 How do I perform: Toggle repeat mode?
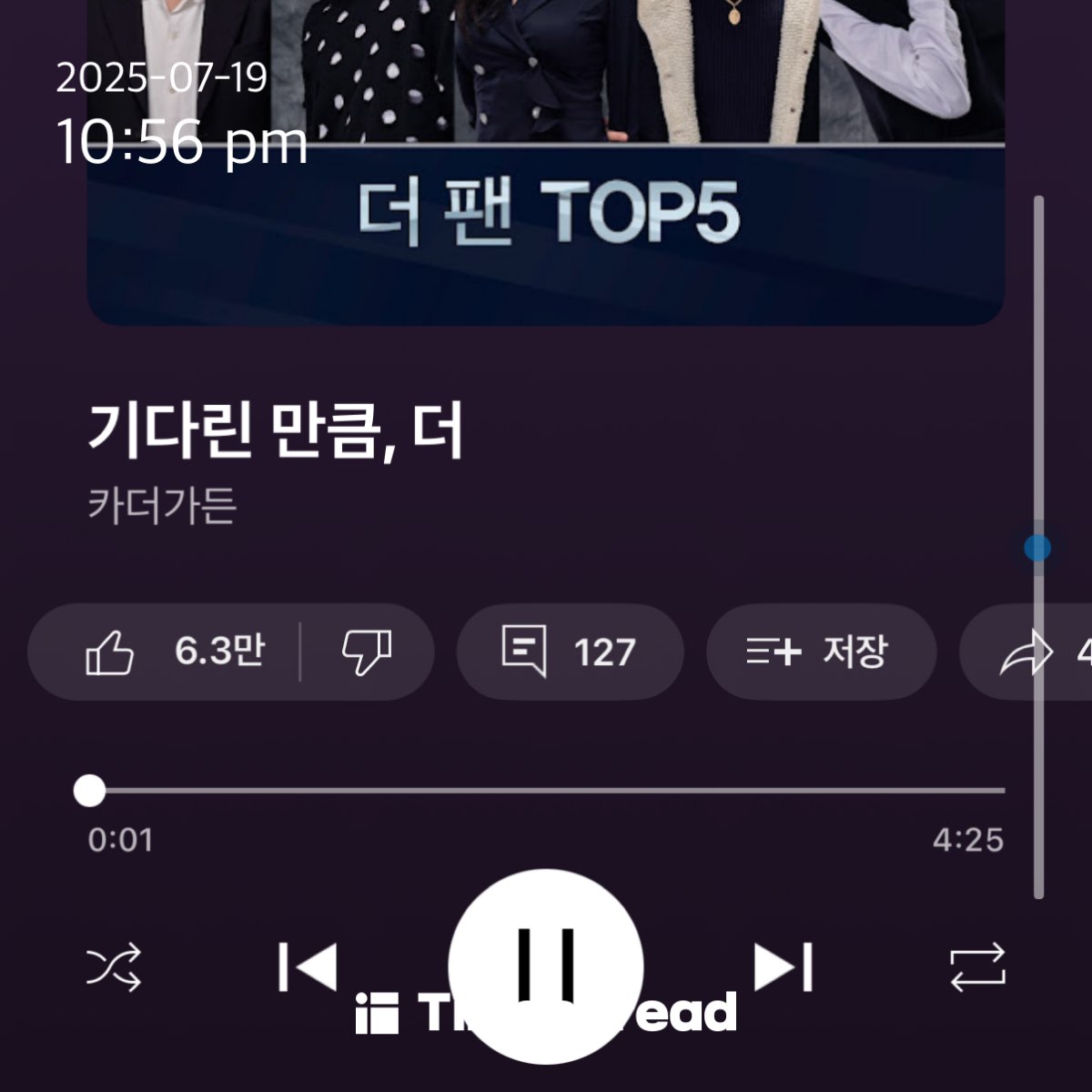(977, 966)
